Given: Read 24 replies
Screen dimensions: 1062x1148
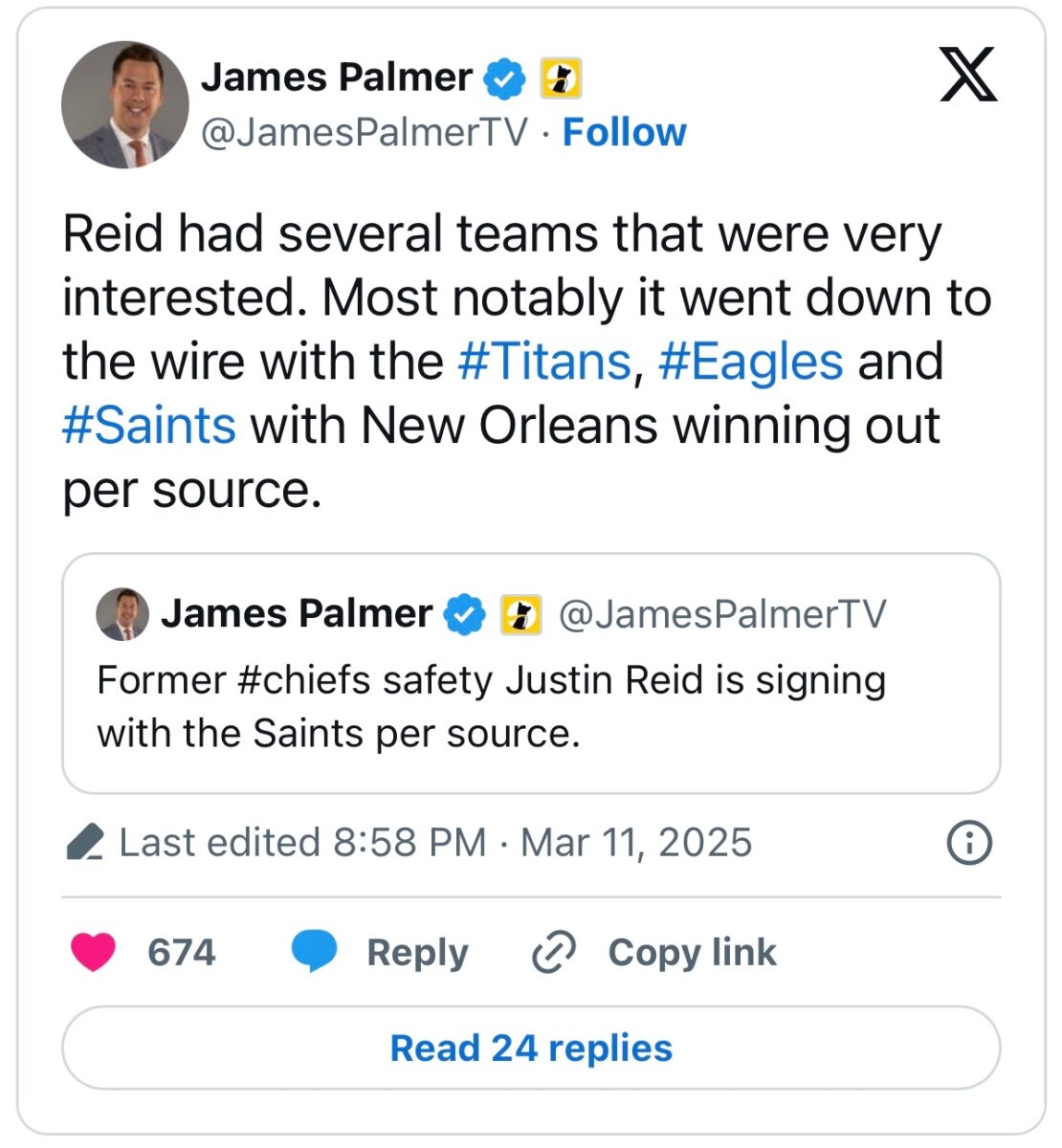Looking at the screenshot, I should 531,1048.
